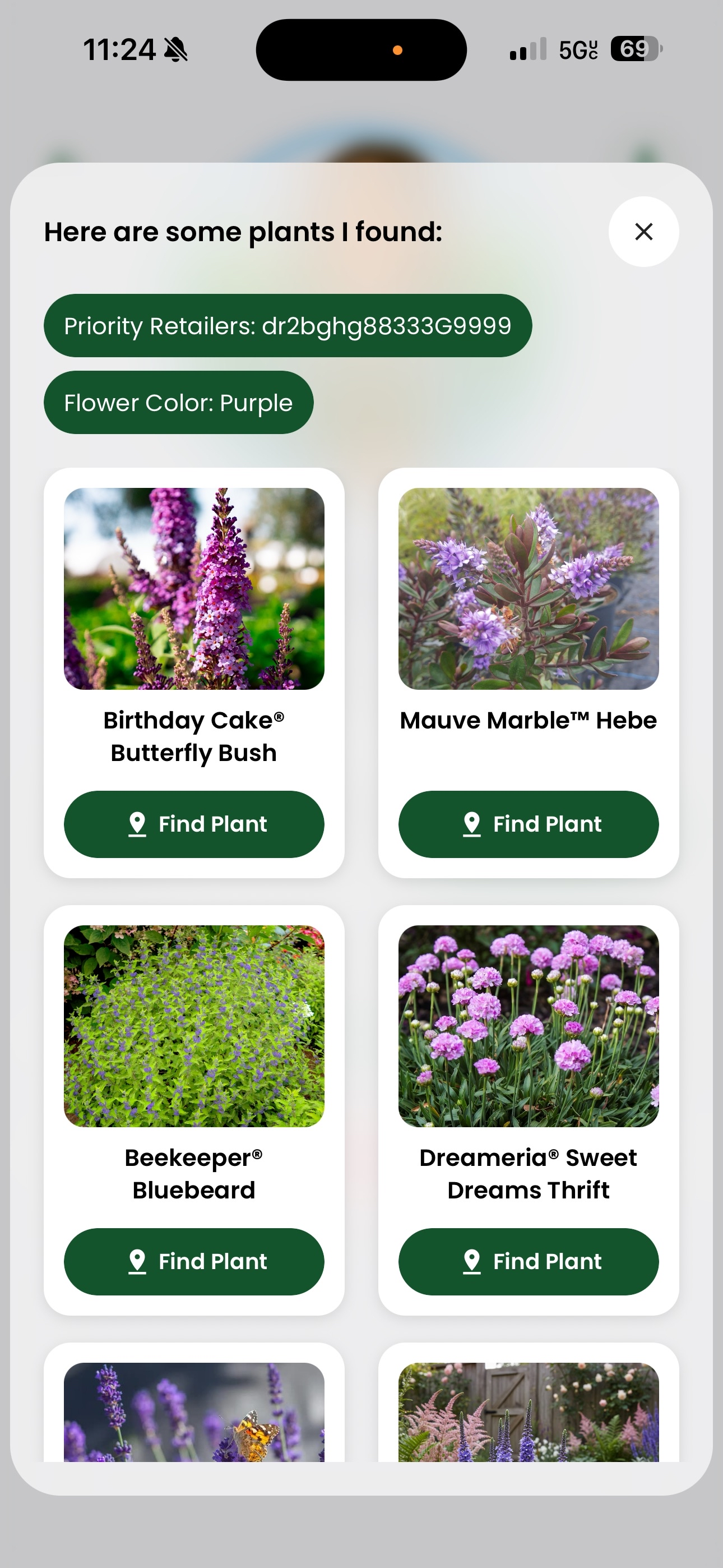
Task: Find Plant for Birthday Cake Butterfly Bush
Action: tap(194, 824)
